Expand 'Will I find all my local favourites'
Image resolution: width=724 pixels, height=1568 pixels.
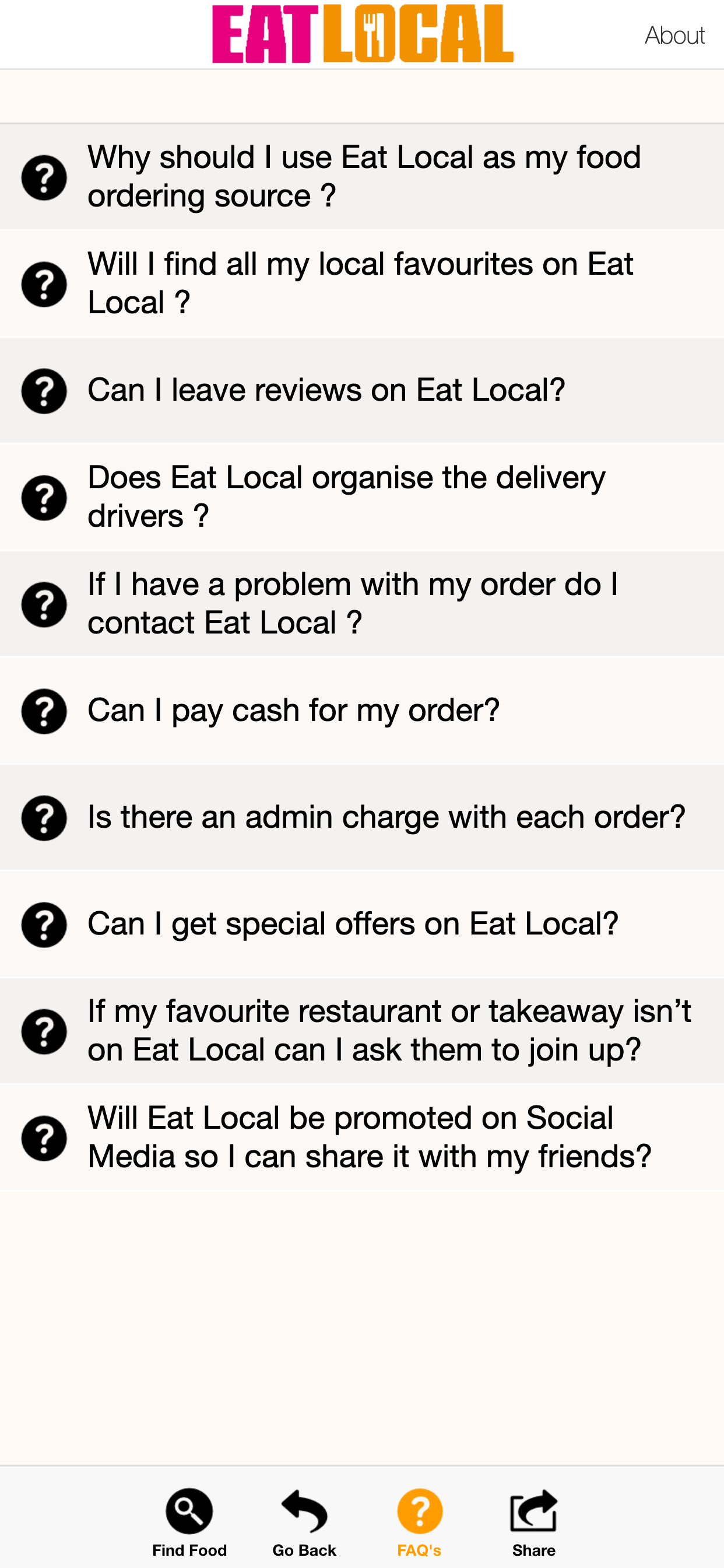(x=362, y=283)
